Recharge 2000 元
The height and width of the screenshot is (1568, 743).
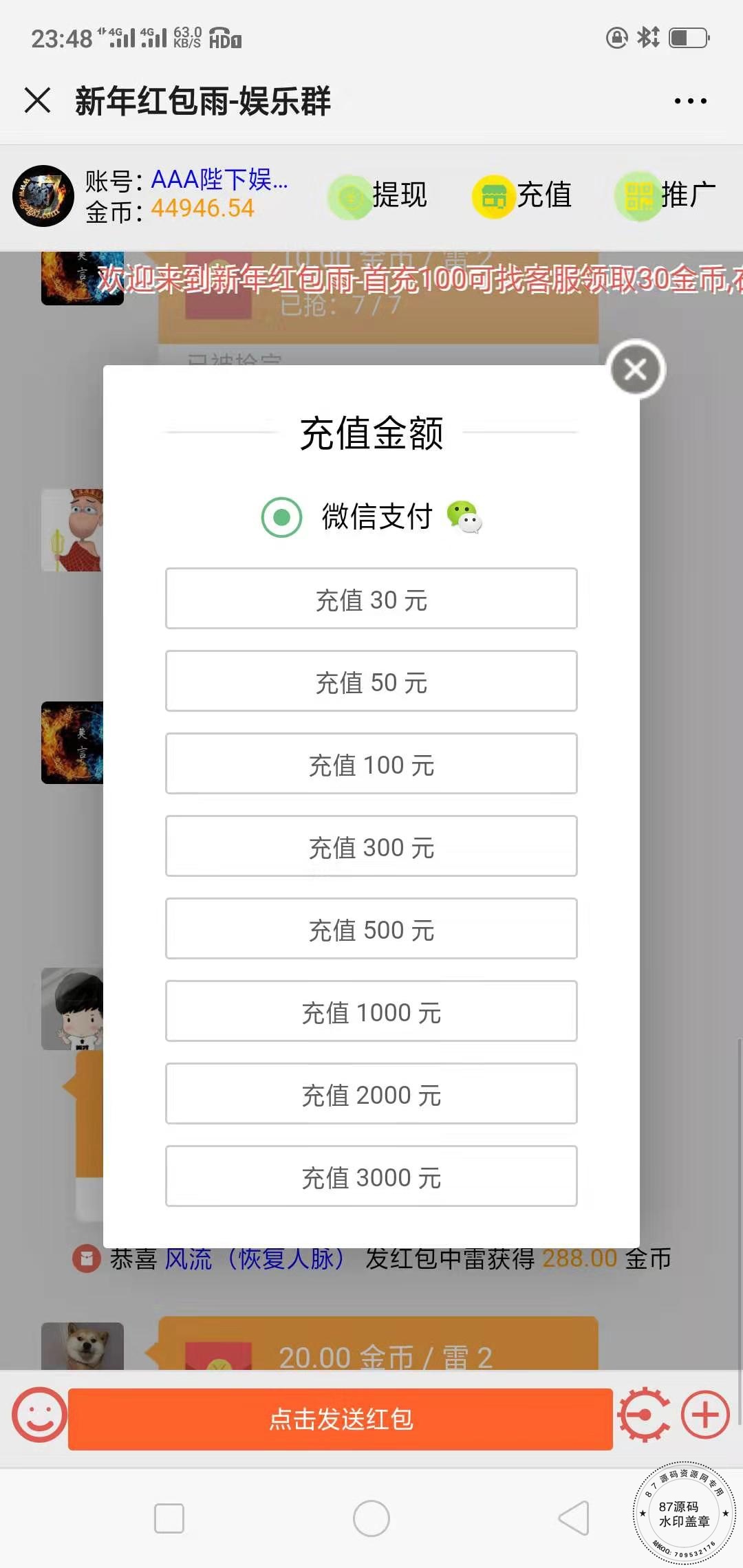point(371,1094)
